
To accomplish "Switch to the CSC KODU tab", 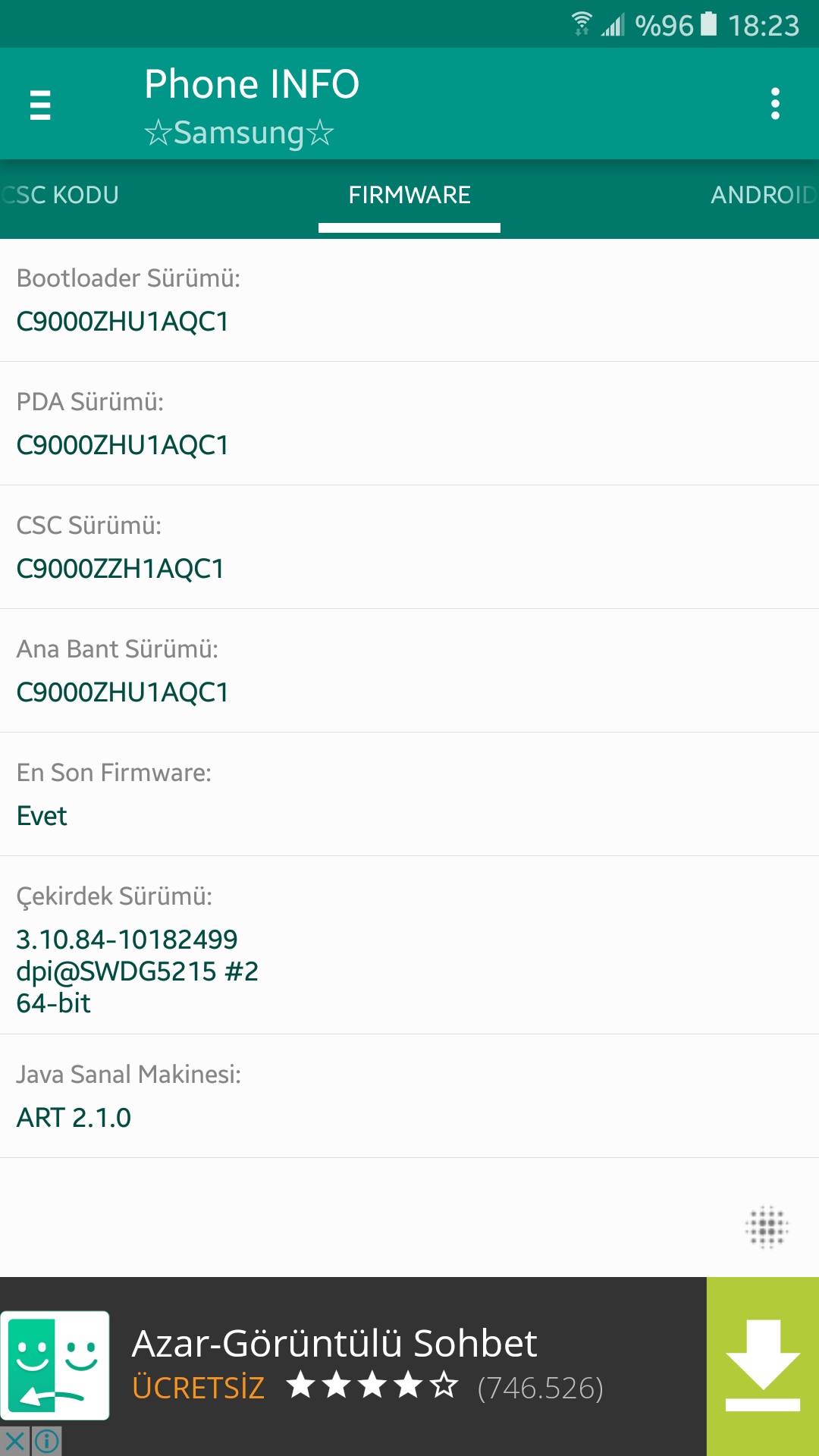I will coord(60,195).
